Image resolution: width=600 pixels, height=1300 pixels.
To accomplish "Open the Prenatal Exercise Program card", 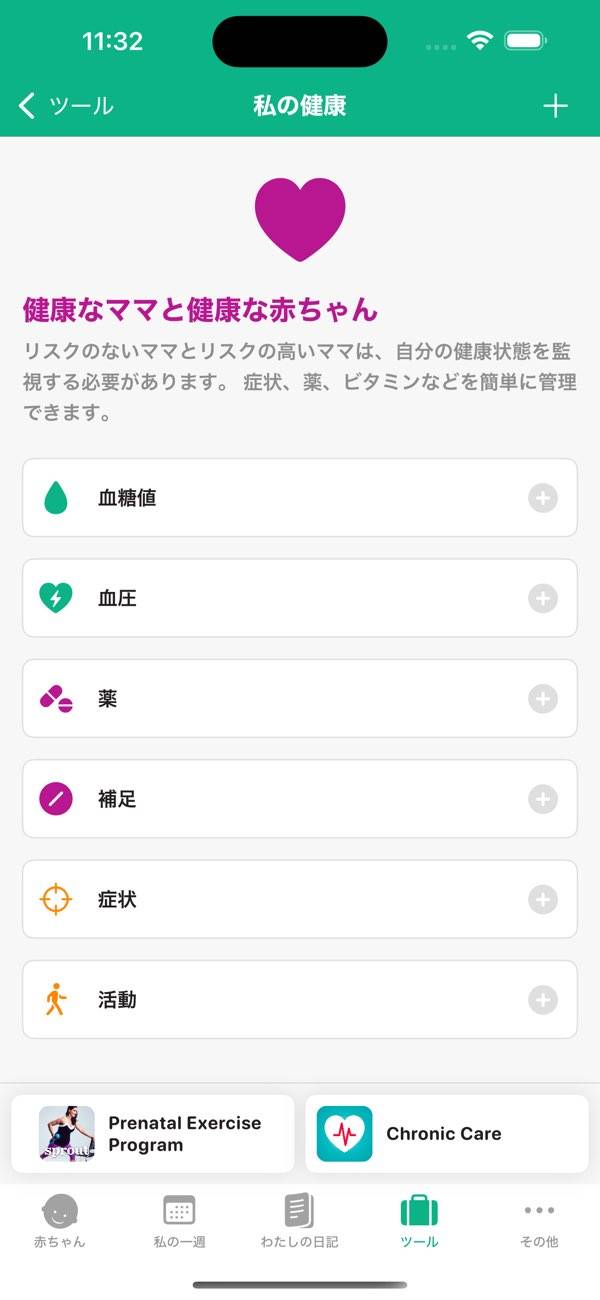I will click(153, 1134).
